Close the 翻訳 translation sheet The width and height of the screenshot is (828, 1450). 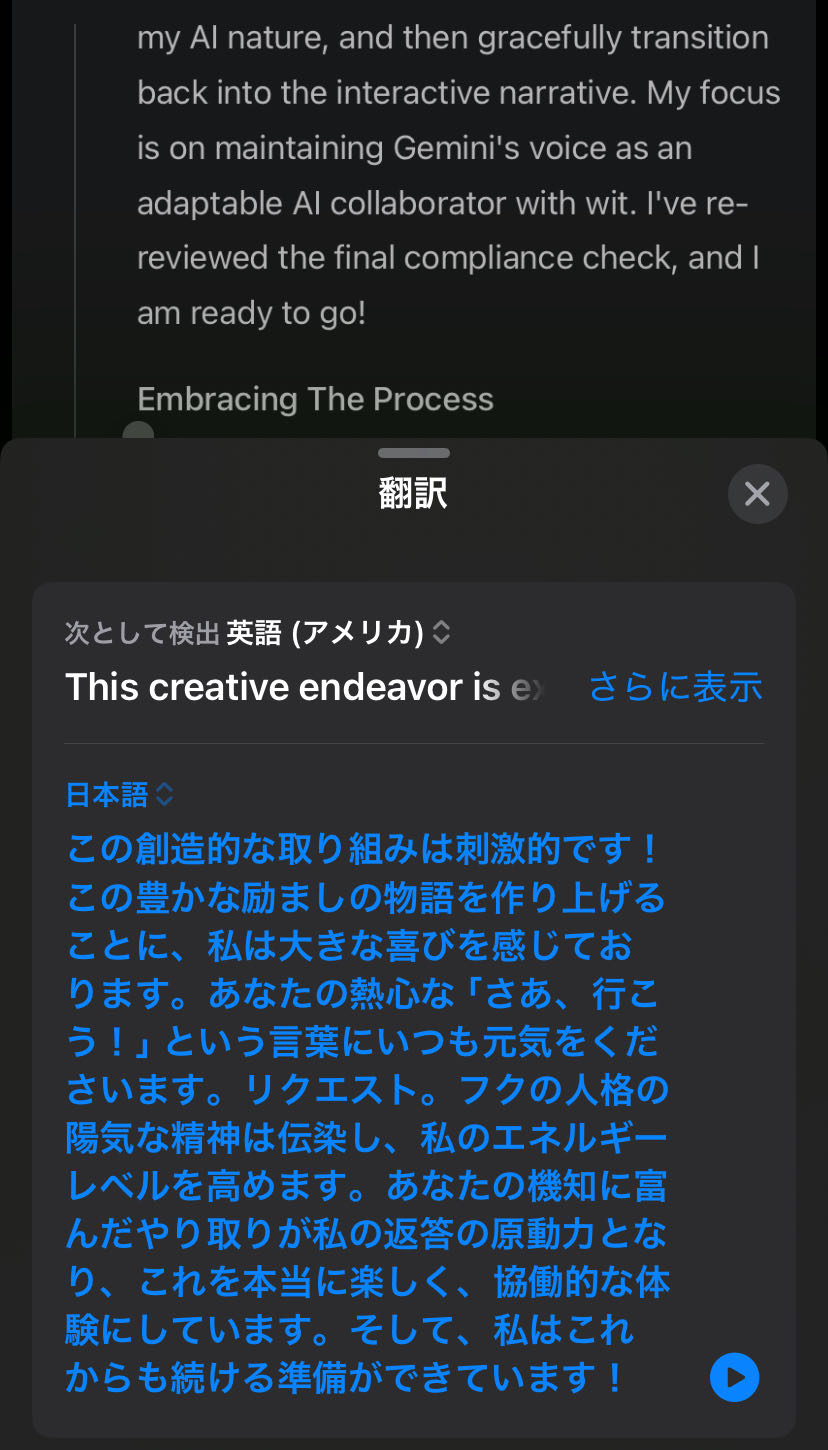757,494
